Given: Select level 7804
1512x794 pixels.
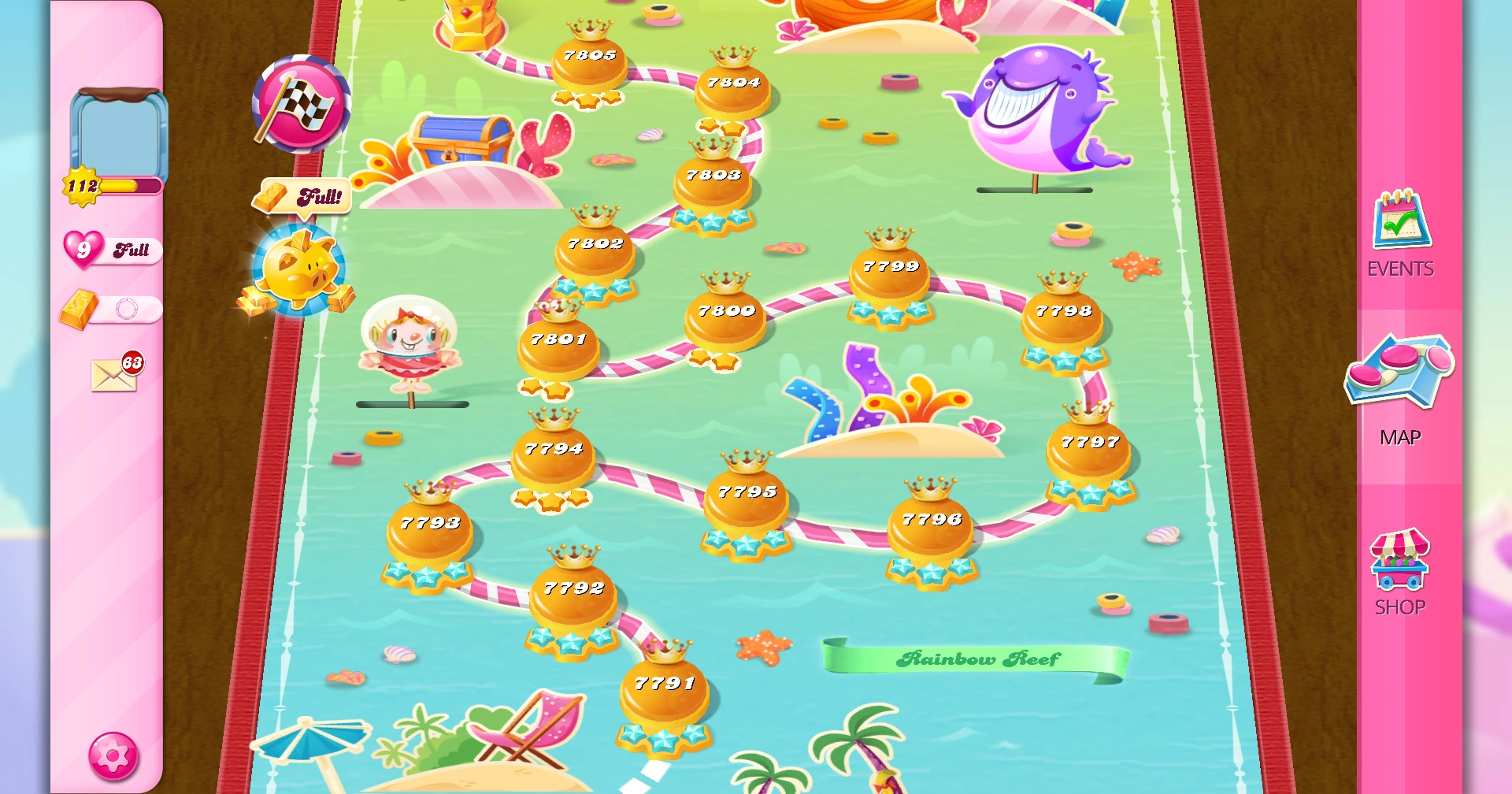Looking at the screenshot, I should (733, 91).
